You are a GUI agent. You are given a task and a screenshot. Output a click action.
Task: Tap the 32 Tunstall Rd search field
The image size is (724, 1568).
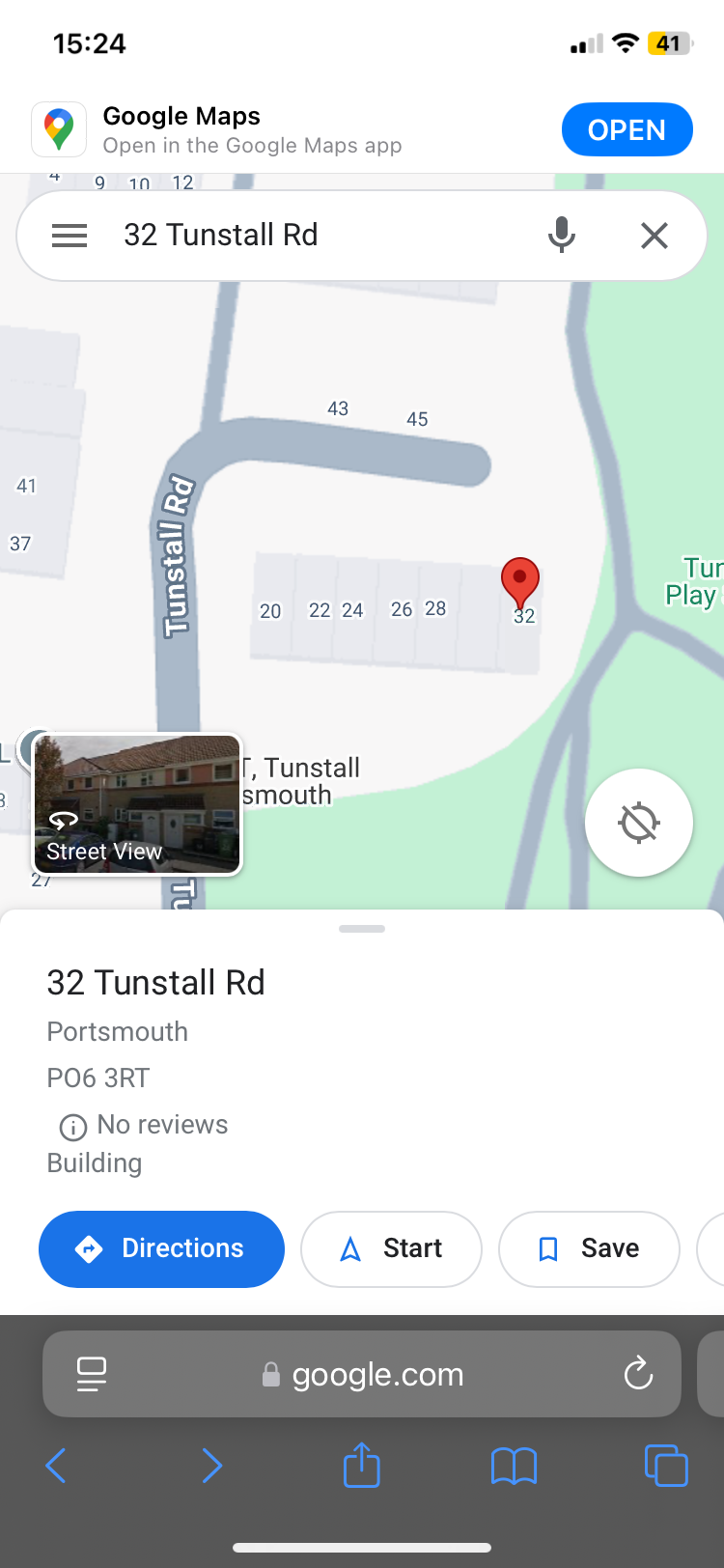(x=319, y=235)
